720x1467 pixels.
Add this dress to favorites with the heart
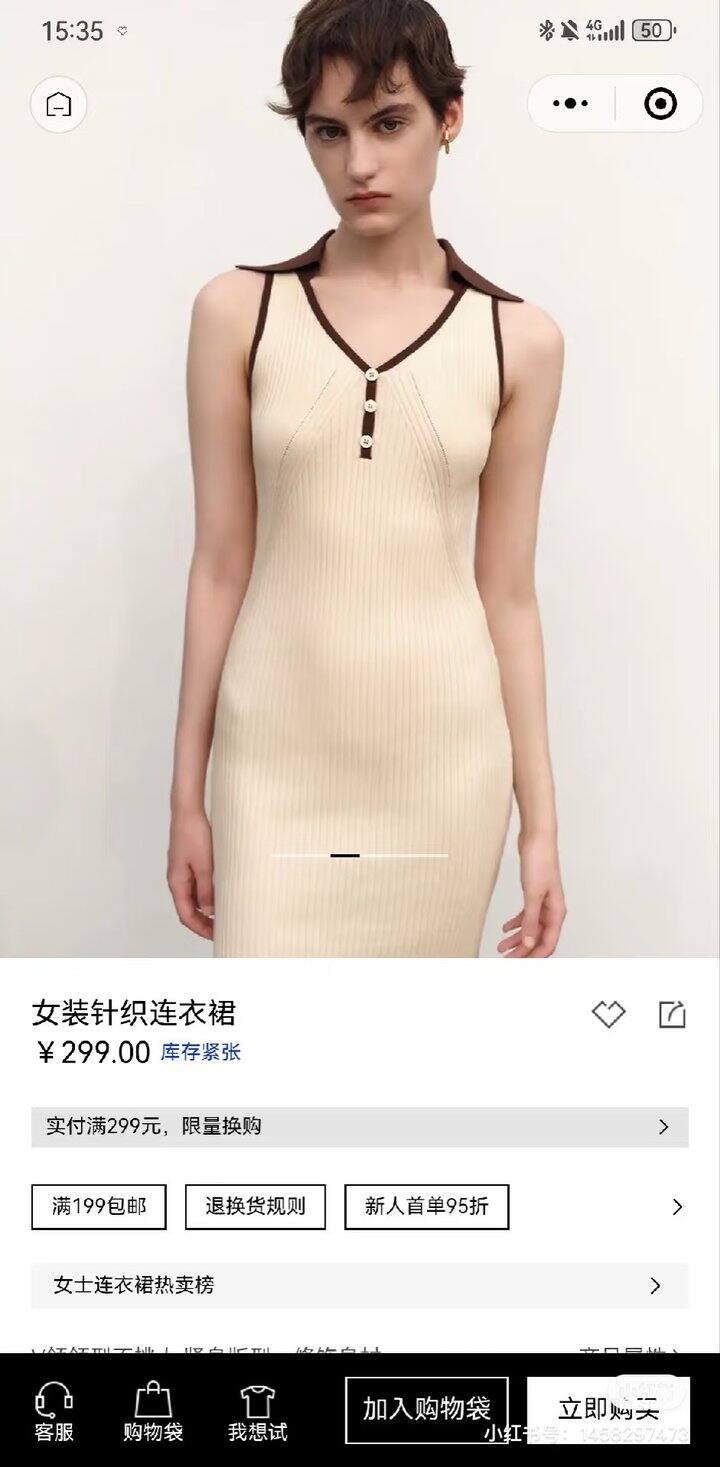click(x=608, y=1014)
